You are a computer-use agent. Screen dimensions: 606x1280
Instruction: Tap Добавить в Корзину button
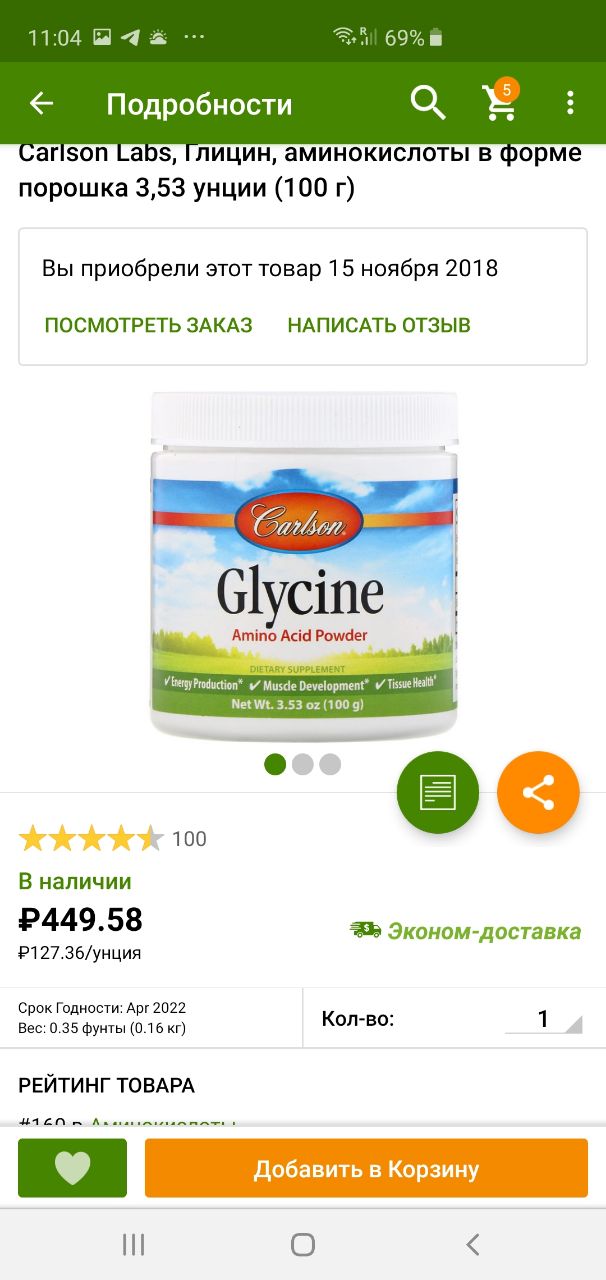tap(366, 1168)
